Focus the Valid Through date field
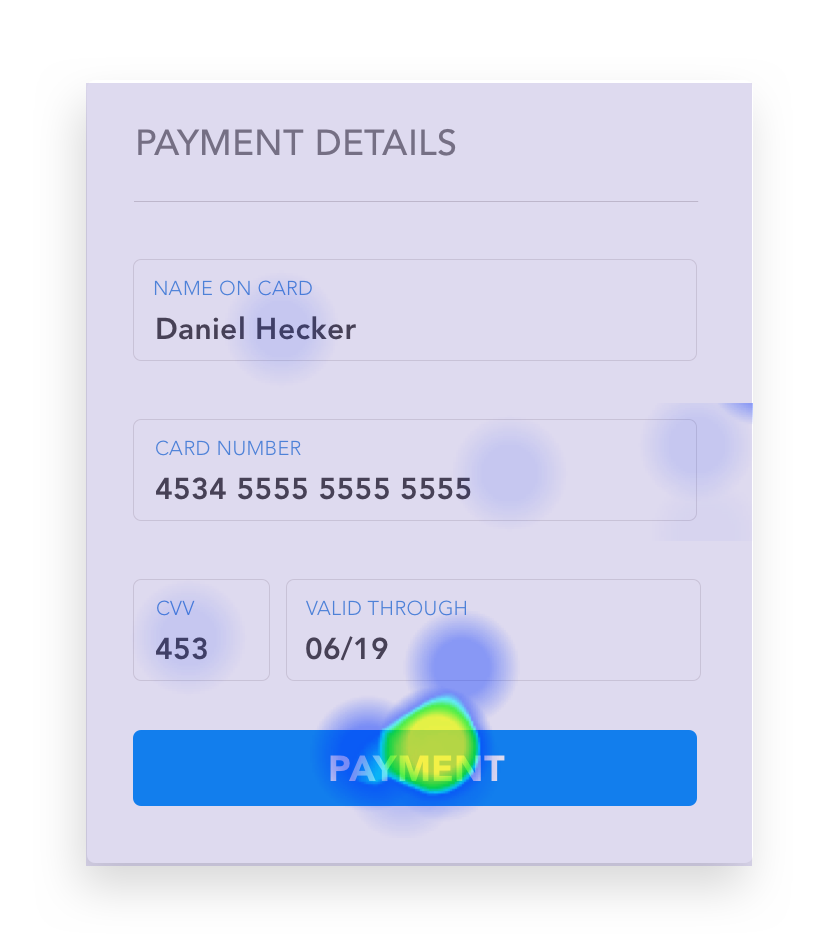This screenshot has height=946, width=828. (x=493, y=630)
